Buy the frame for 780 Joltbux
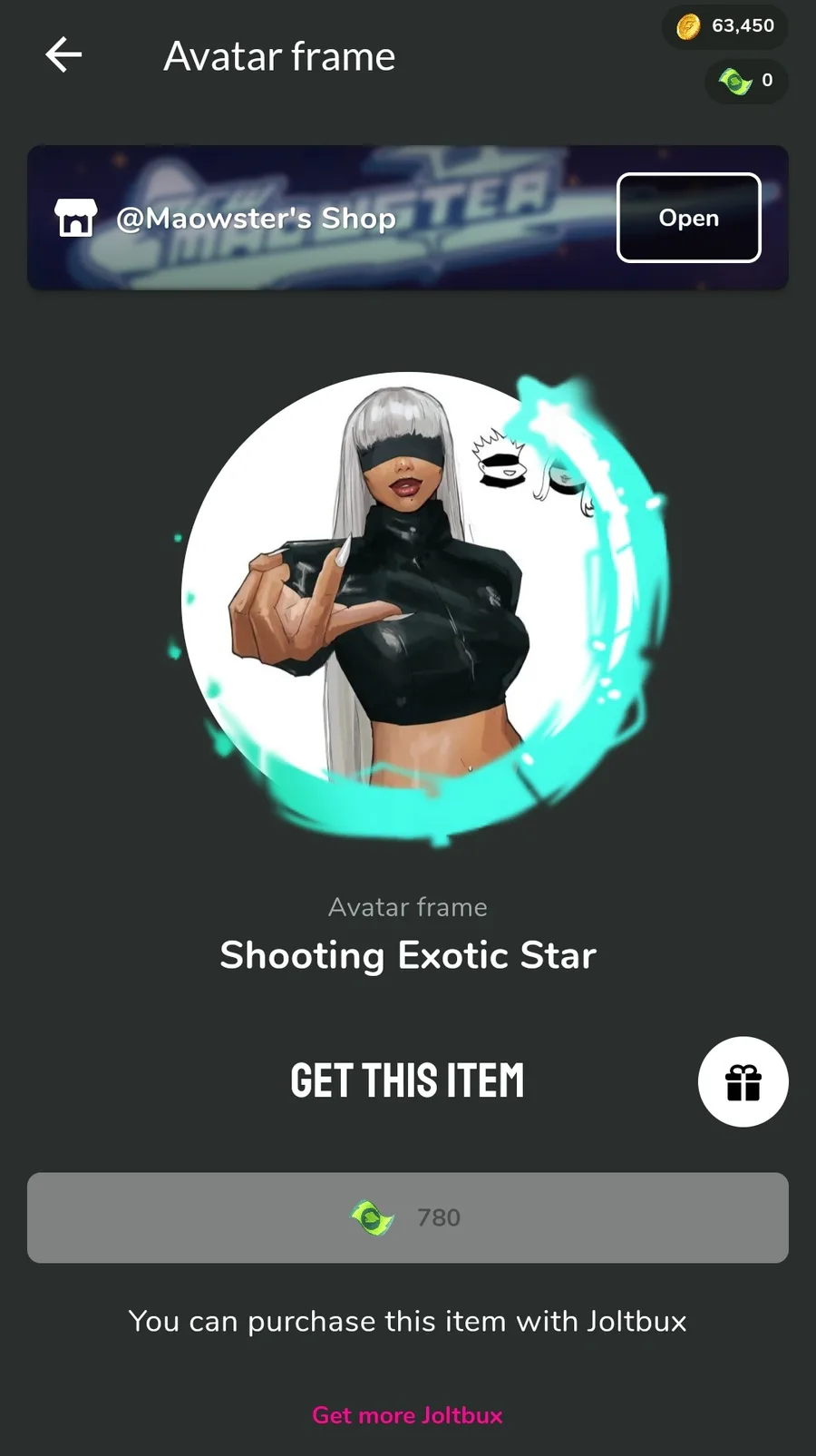 (x=407, y=1217)
